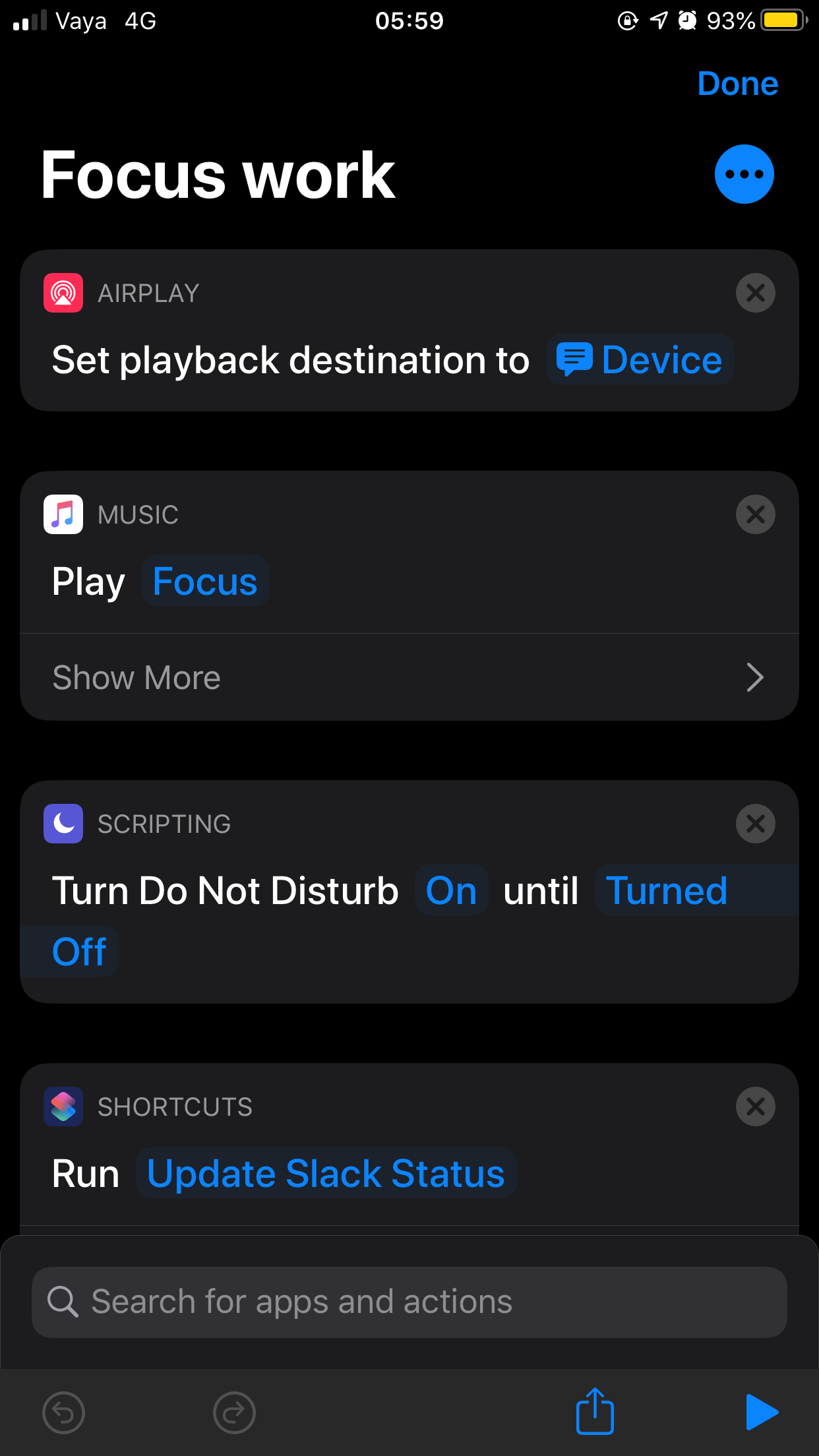819x1456 pixels.
Task: Undo the last edit
Action: [63, 1412]
